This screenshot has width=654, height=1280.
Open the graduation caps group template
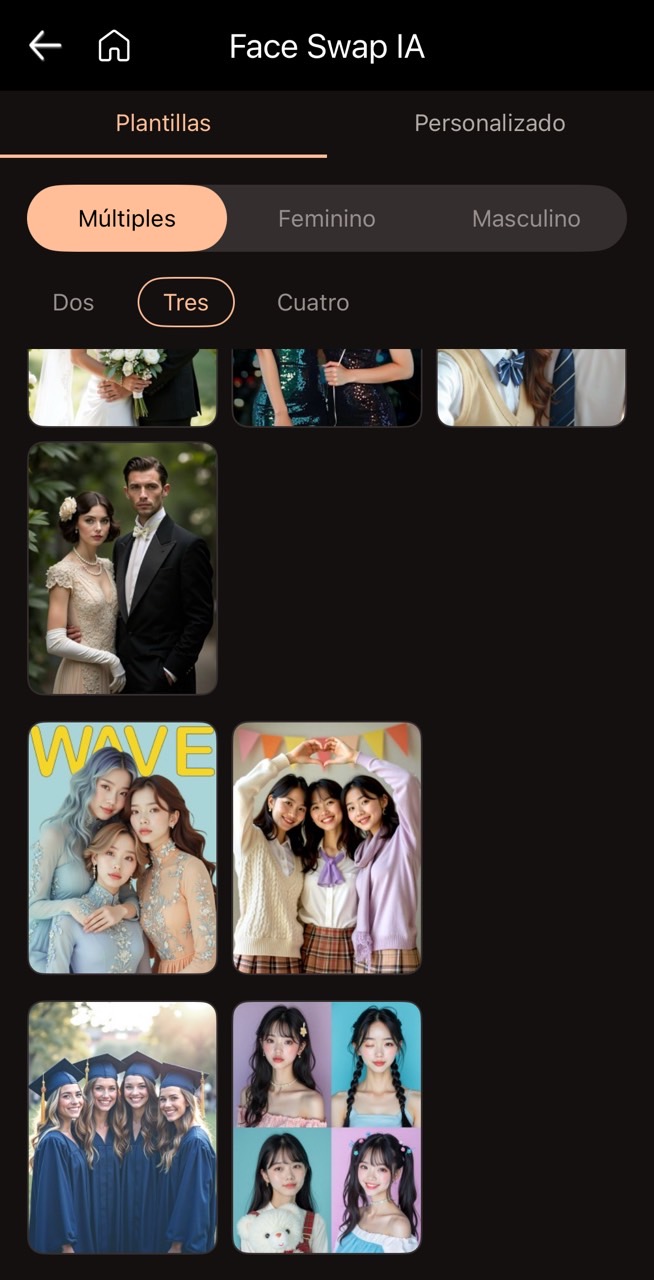pos(122,1127)
